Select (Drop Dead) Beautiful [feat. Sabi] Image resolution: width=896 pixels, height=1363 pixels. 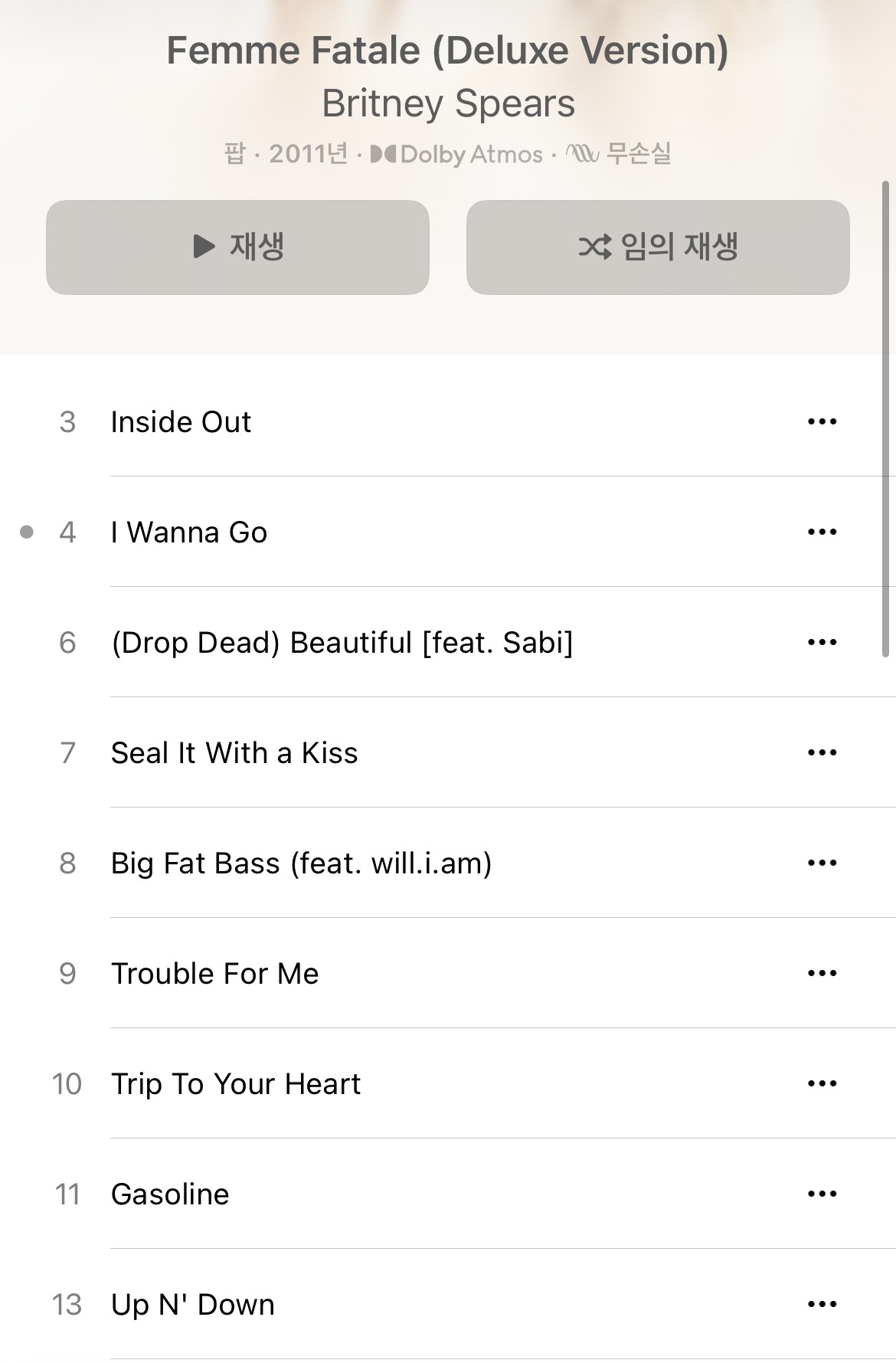point(342,643)
